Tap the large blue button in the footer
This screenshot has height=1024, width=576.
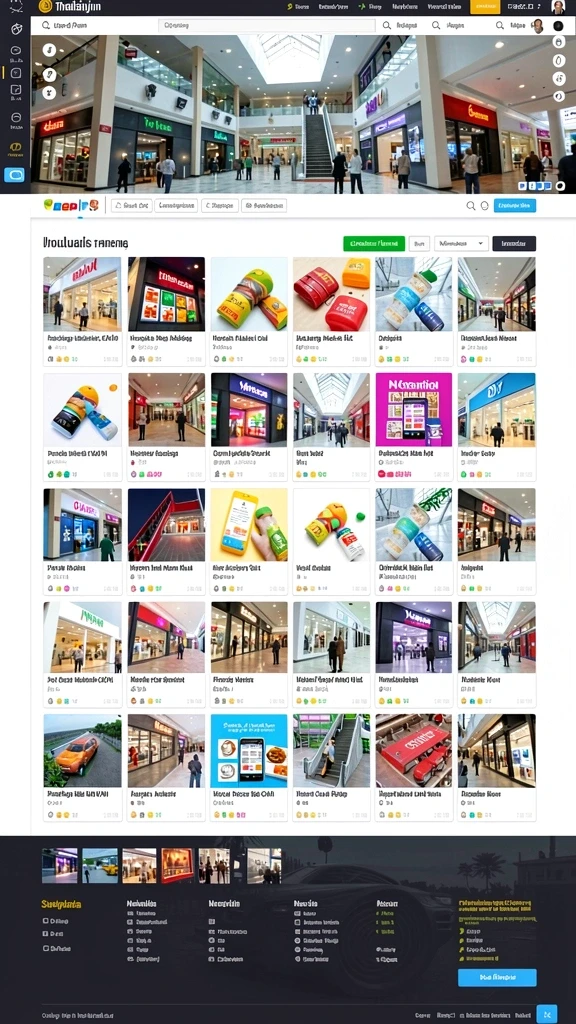tap(497, 978)
